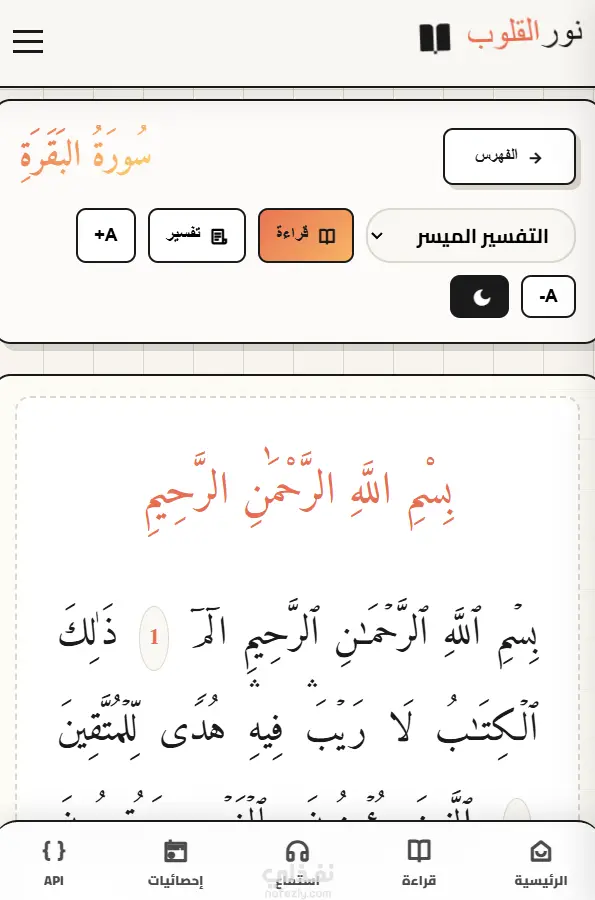
Task: Open the hamburger drawer menu
Action: [x=28, y=41]
